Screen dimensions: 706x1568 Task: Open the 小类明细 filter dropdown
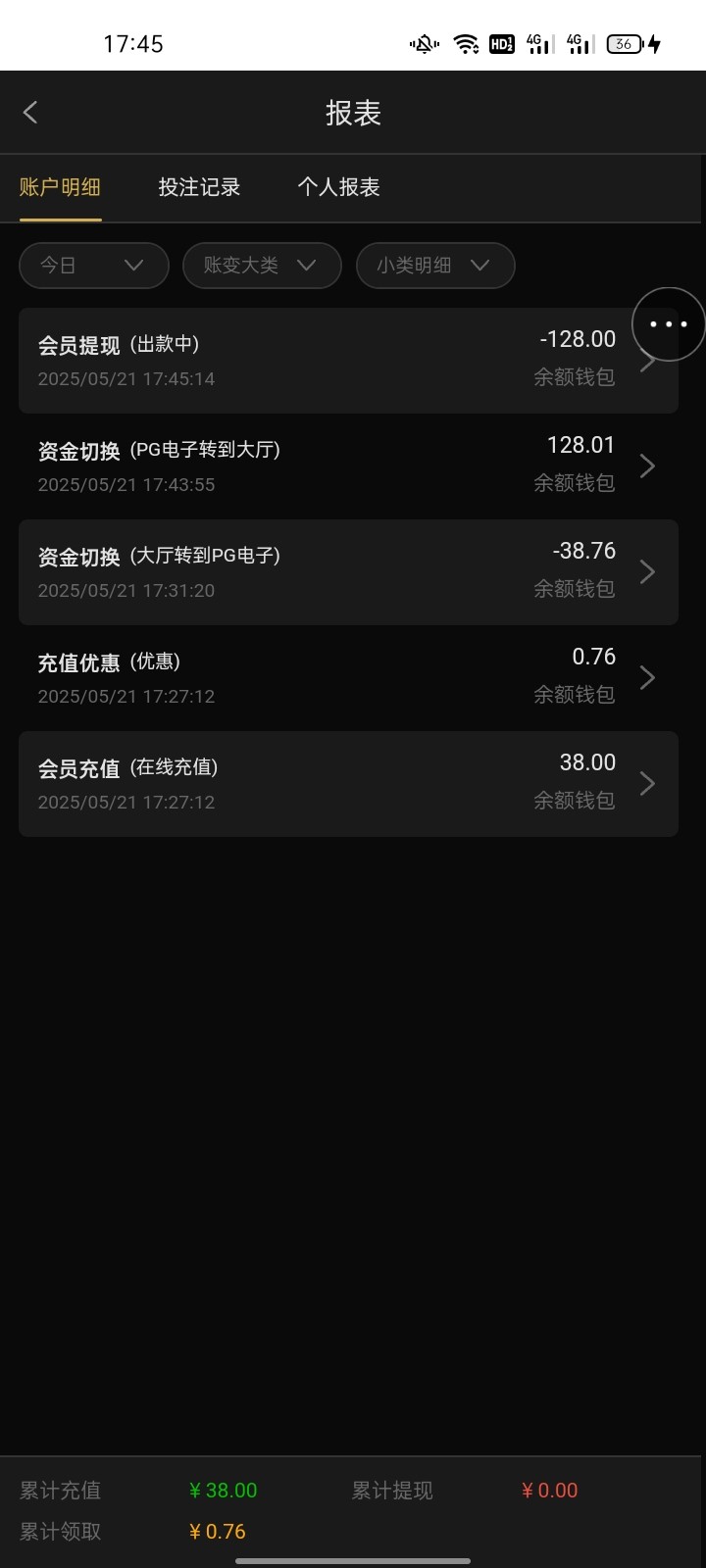435,266
